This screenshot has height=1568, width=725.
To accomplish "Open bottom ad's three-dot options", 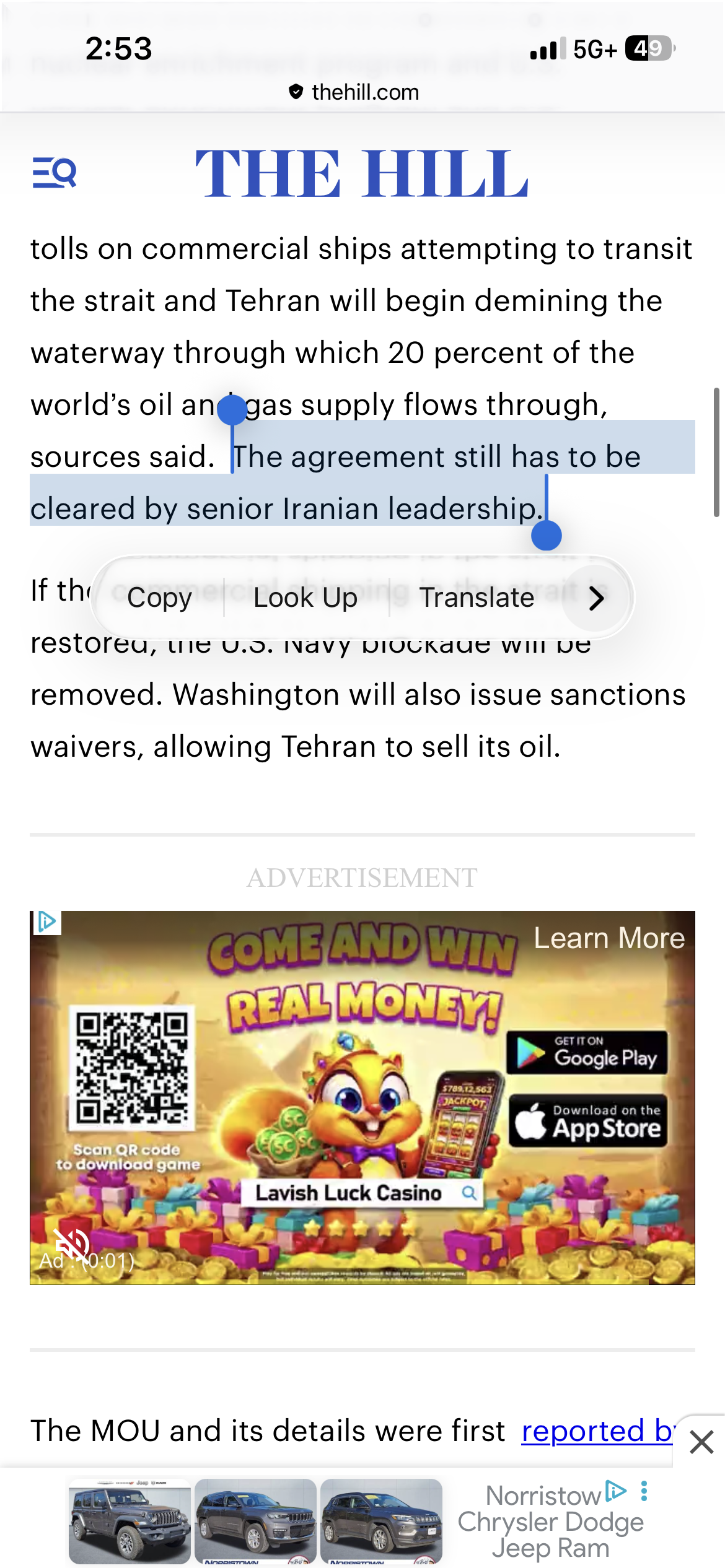I will pyautogui.click(x=644, y=1491).
